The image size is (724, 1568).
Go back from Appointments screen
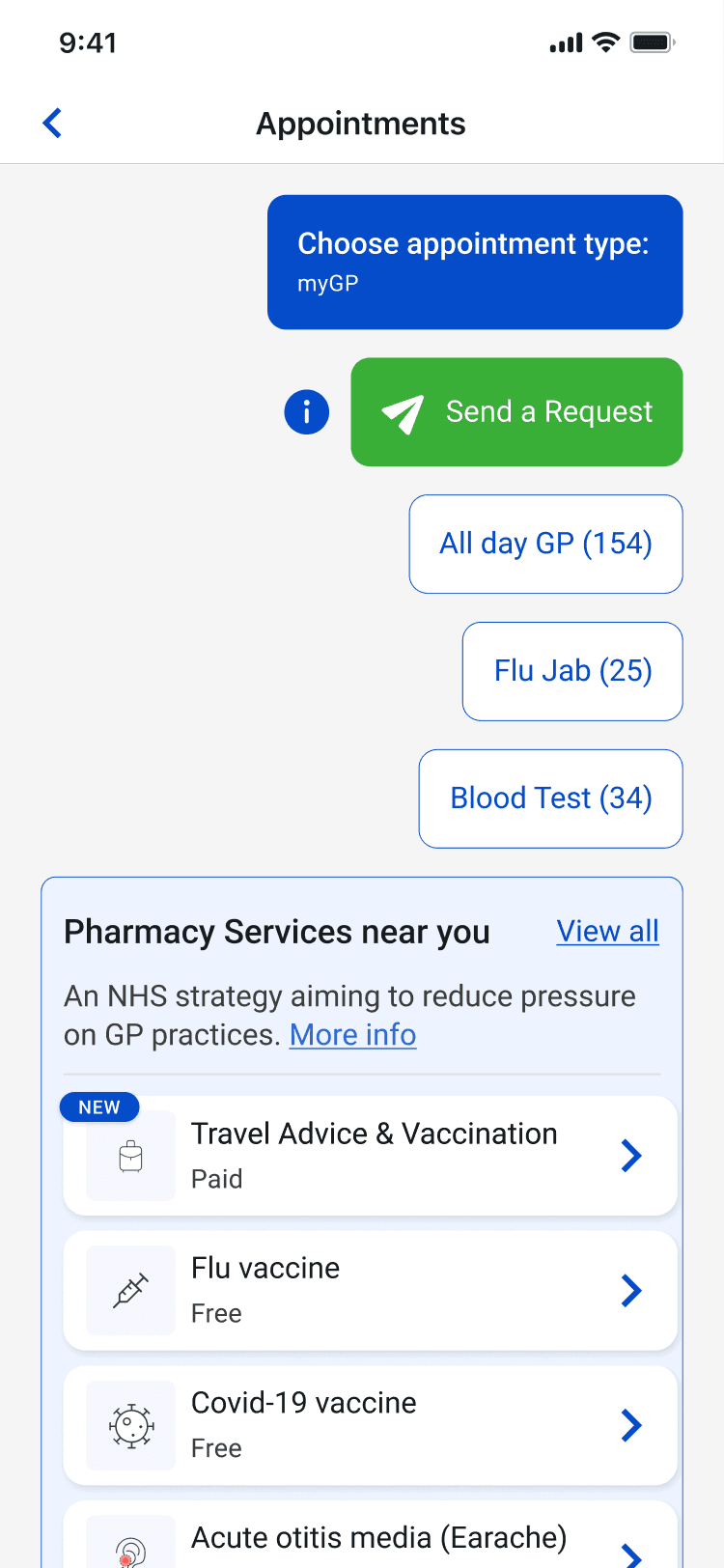pyautogui.click(x=53, y=124)
